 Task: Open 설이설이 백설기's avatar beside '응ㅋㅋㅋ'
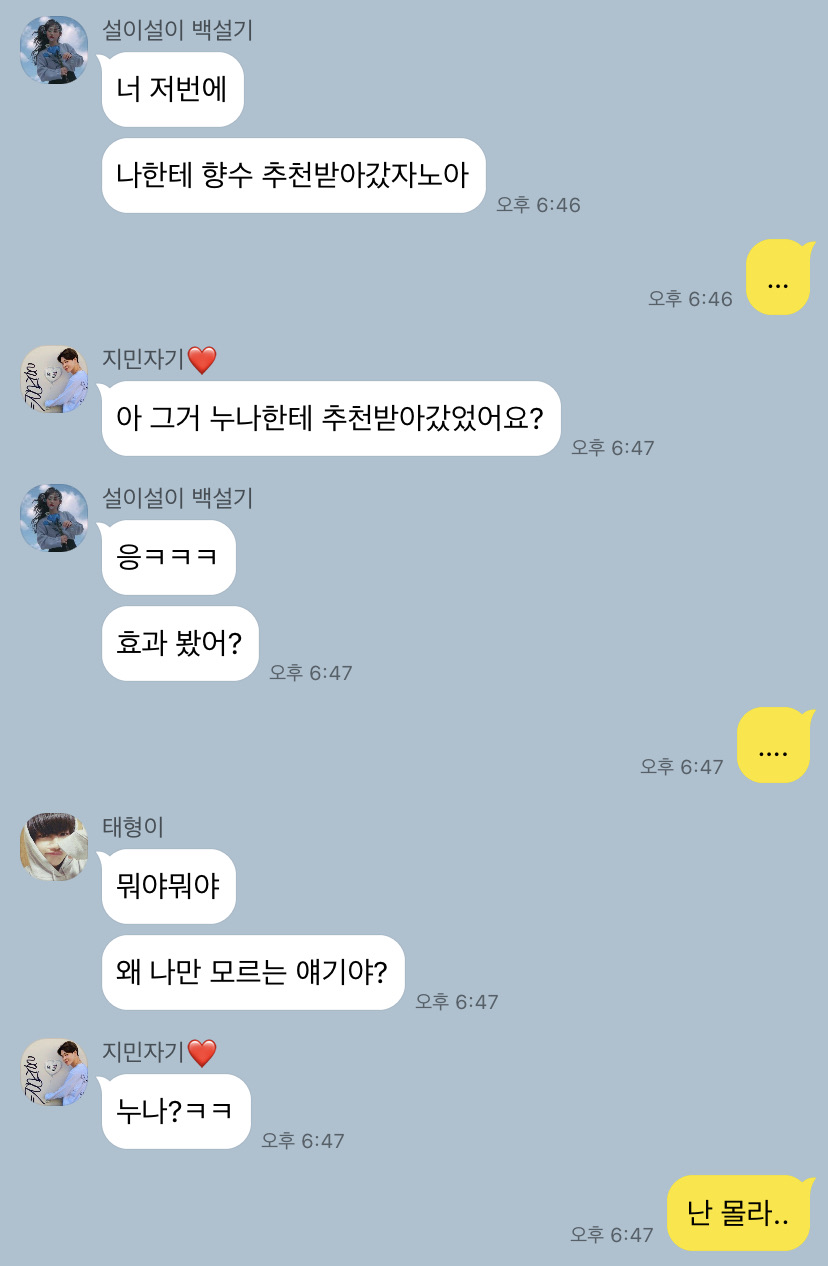point(54,518)
